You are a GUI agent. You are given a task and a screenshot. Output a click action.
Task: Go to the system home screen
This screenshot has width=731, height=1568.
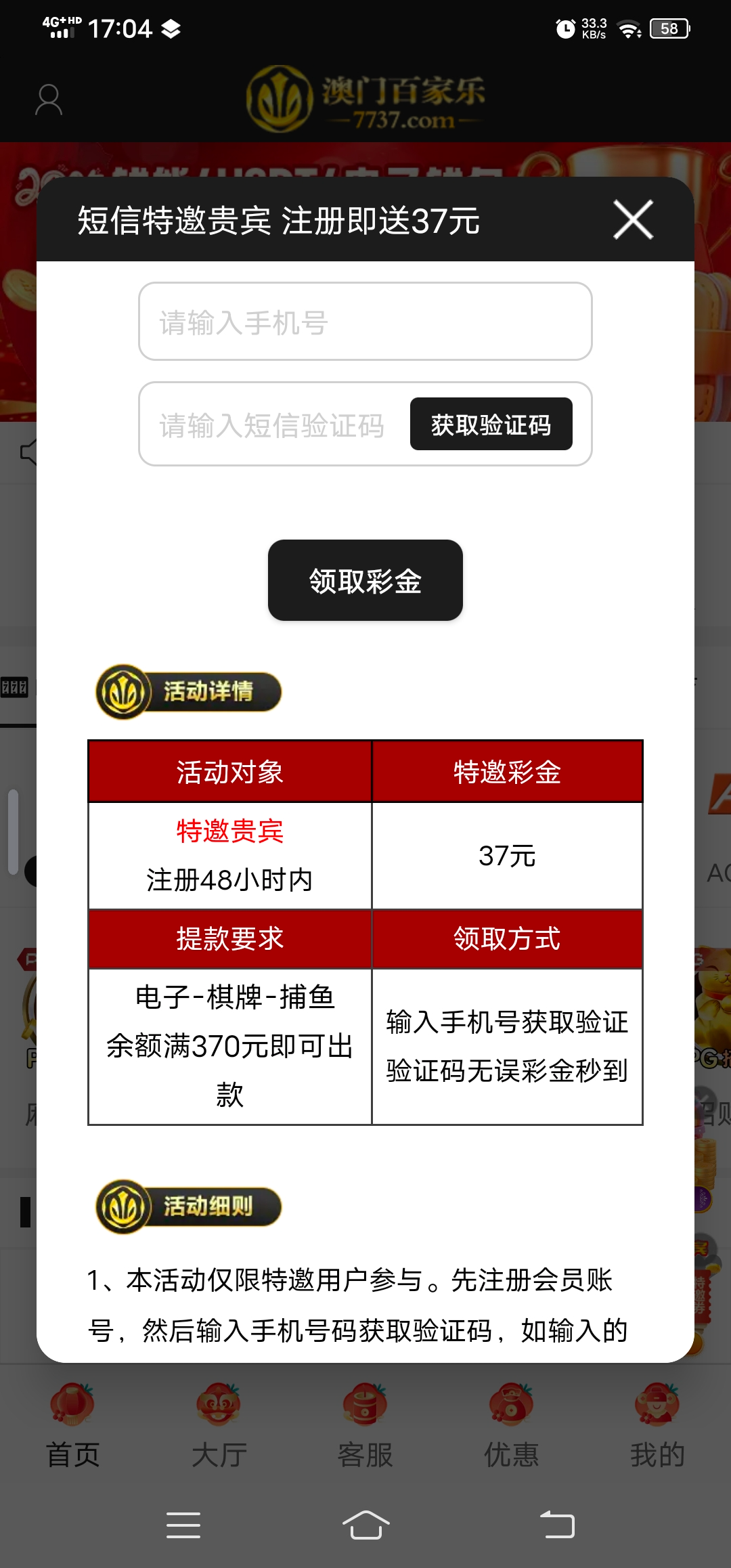tap(365, 1525)
